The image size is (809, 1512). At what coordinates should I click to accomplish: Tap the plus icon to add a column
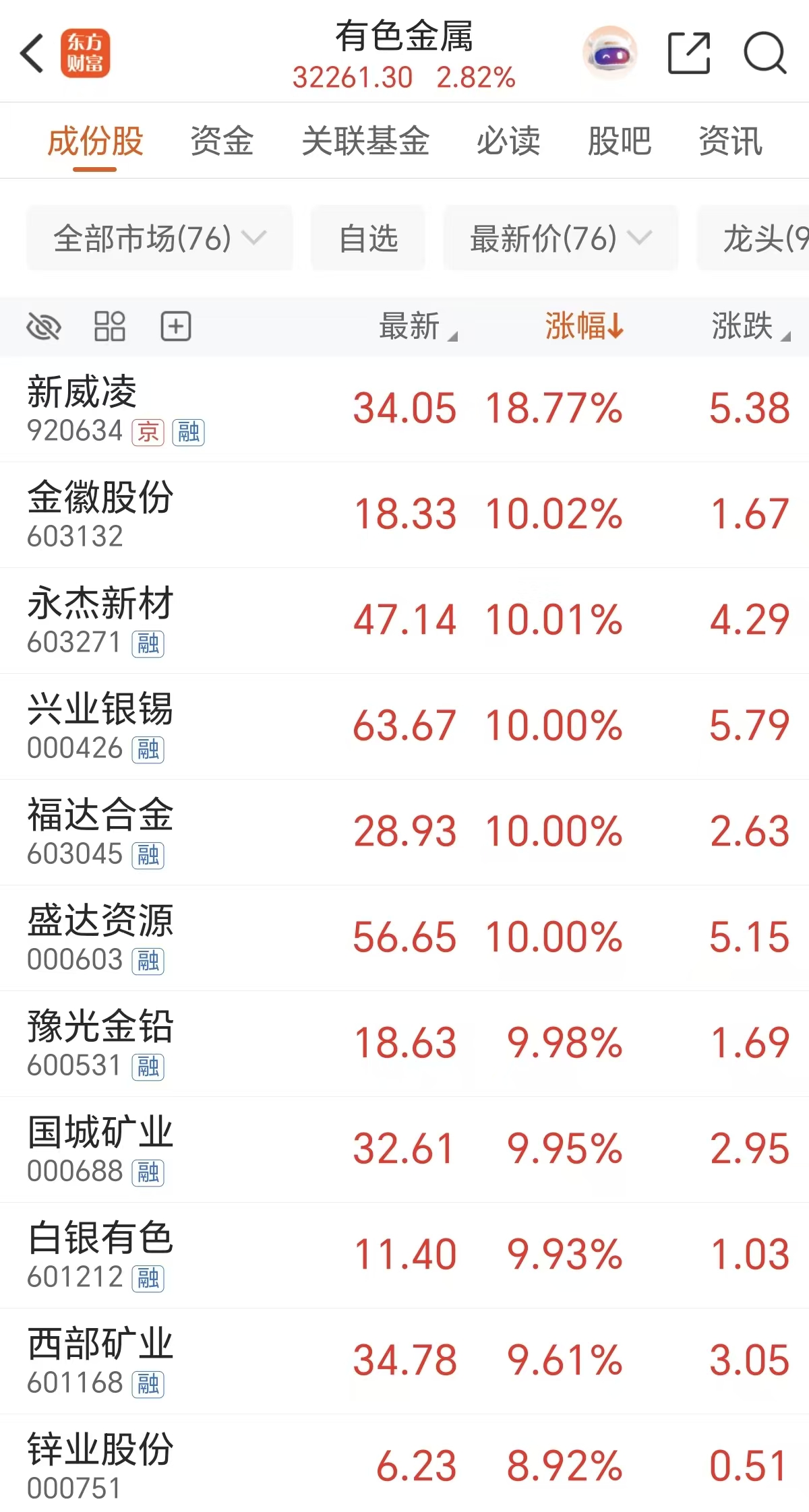point(176,327)
